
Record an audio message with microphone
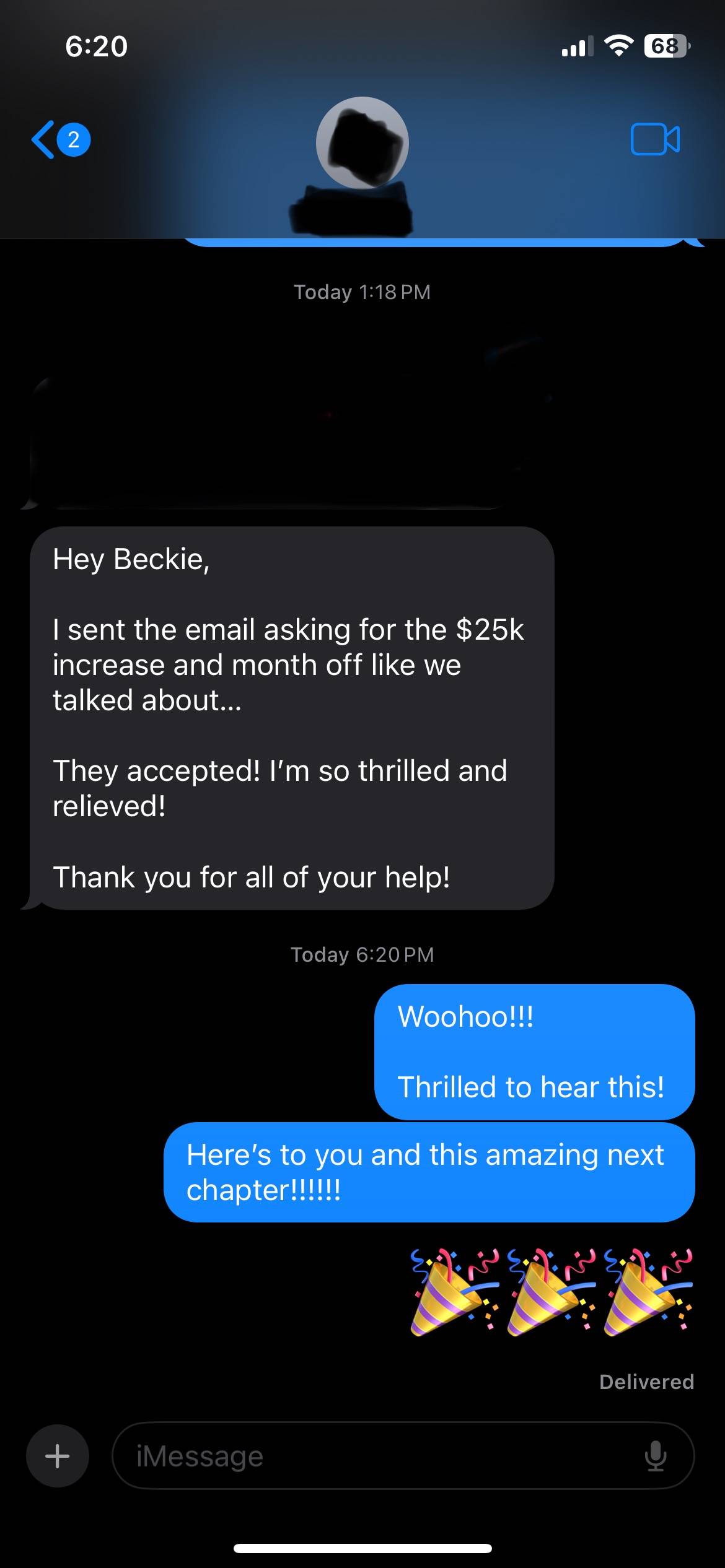(x=655, y=1456)
